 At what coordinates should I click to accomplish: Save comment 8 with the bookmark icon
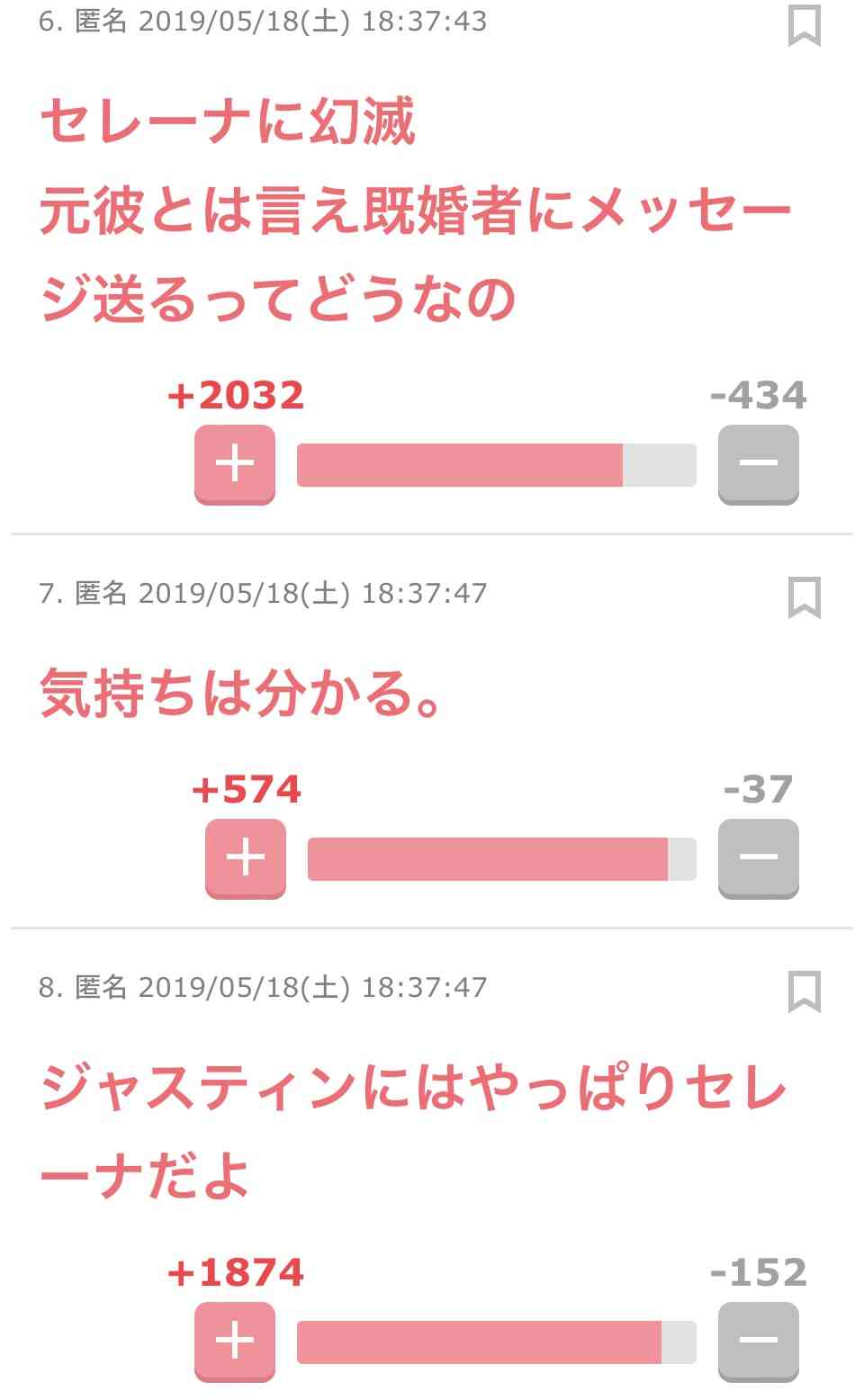click(x=804, y=992)
